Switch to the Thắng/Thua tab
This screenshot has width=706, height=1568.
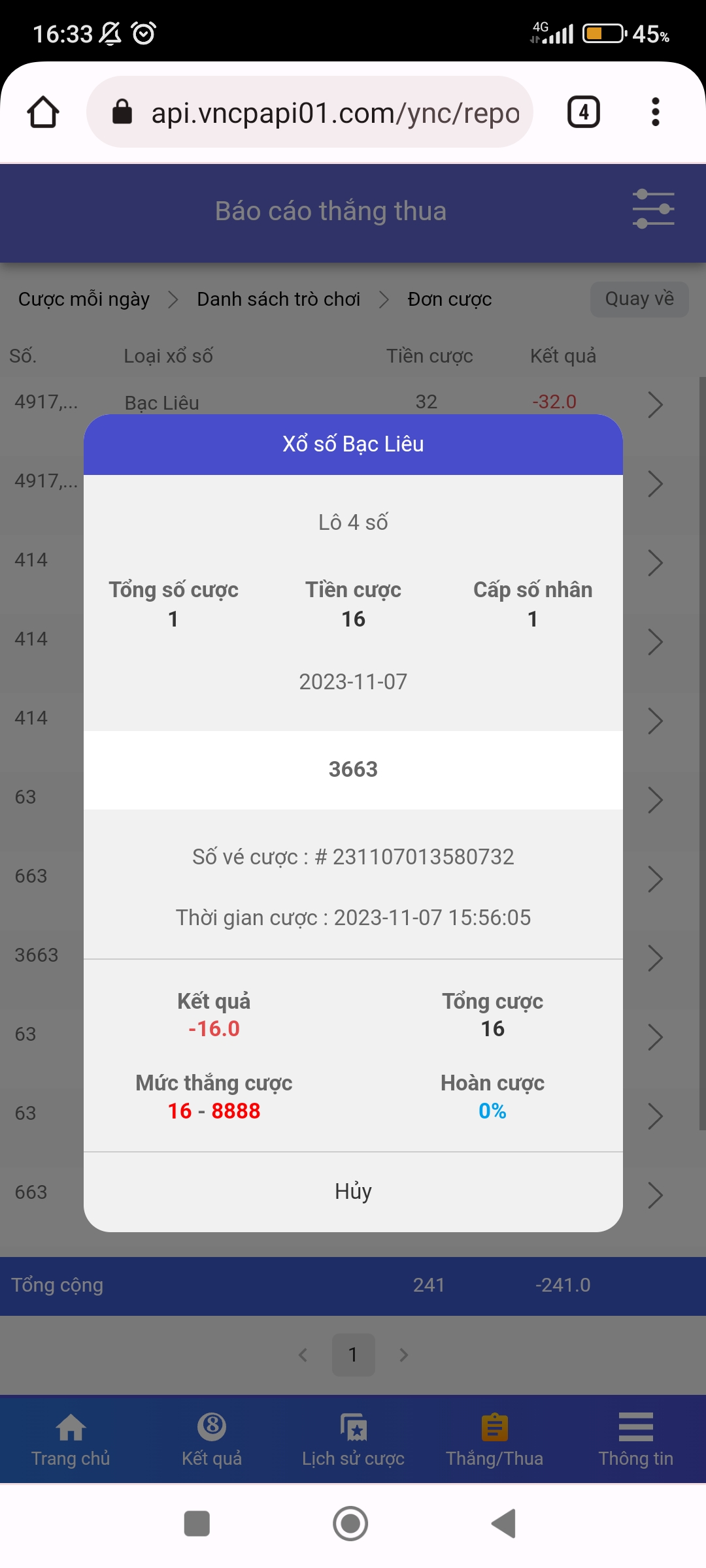(494, 1439)
